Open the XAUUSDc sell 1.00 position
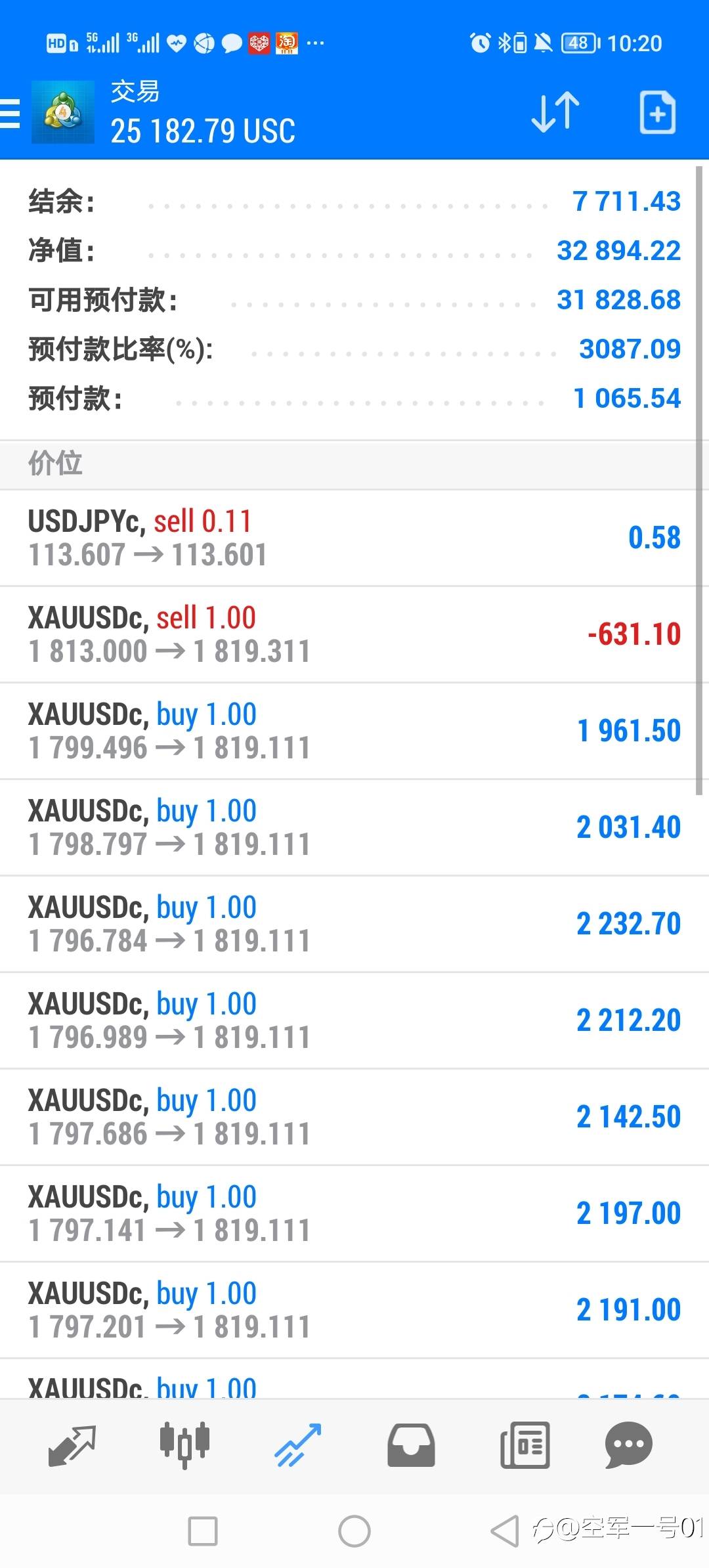 tap(354, 634)
